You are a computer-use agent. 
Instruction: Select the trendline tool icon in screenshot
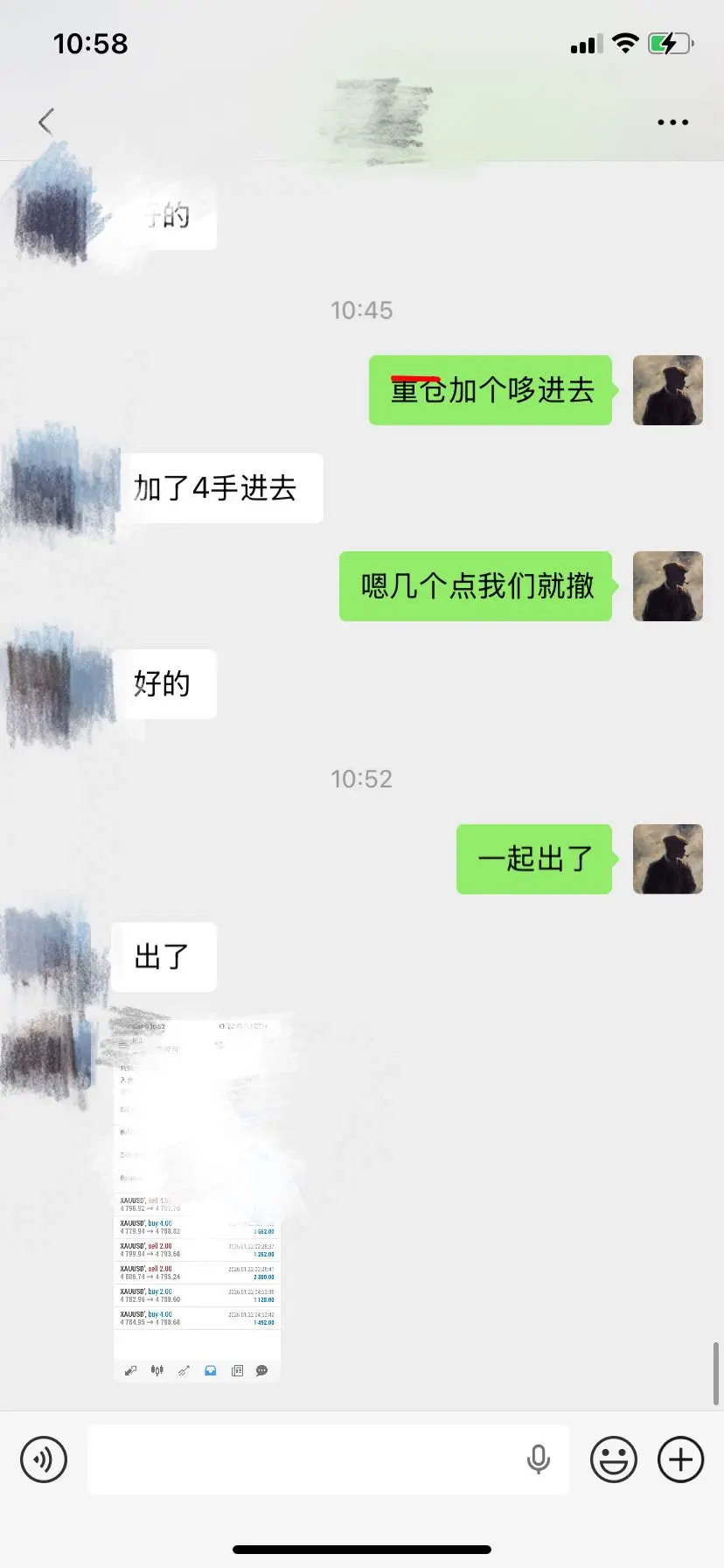point(183,1369)
